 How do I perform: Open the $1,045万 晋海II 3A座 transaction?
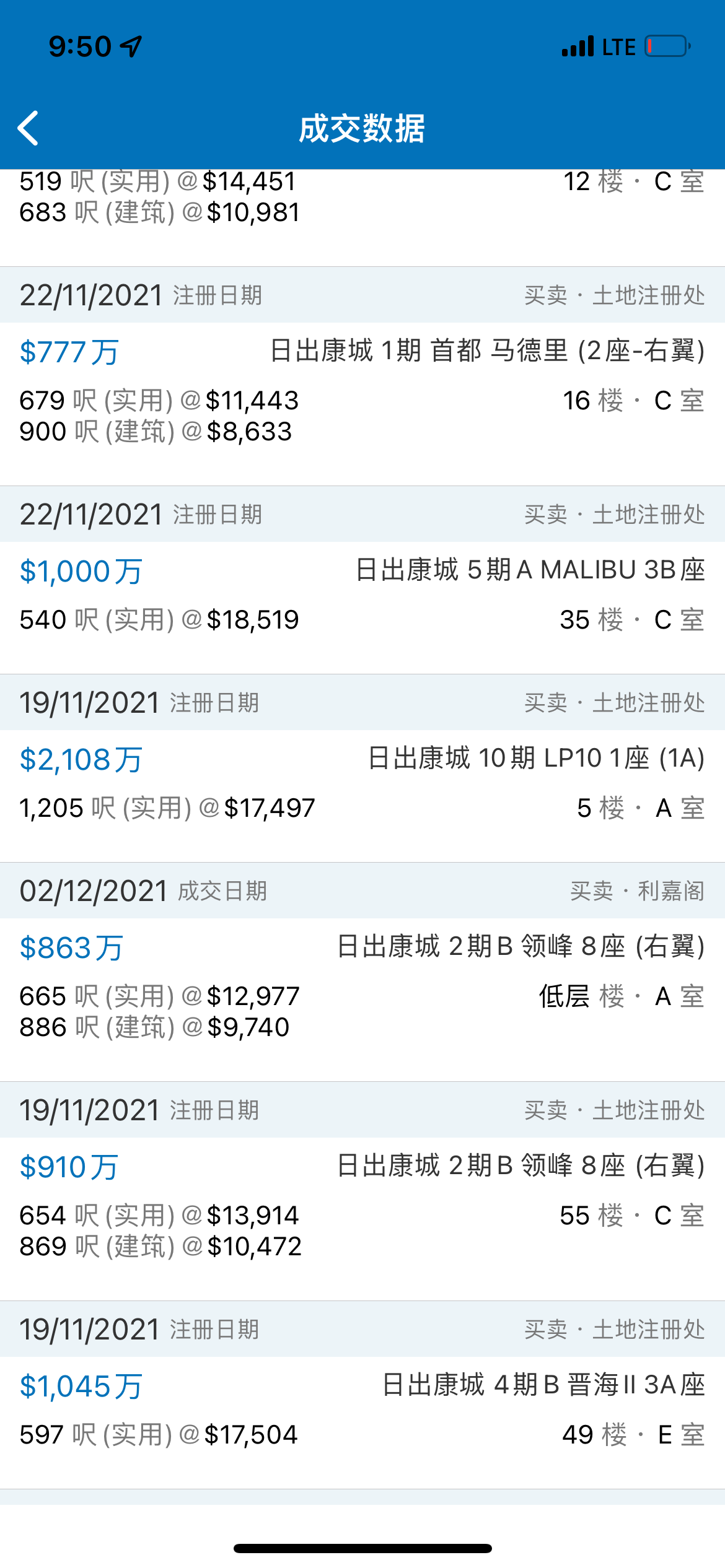click(x=362, y=1422)
